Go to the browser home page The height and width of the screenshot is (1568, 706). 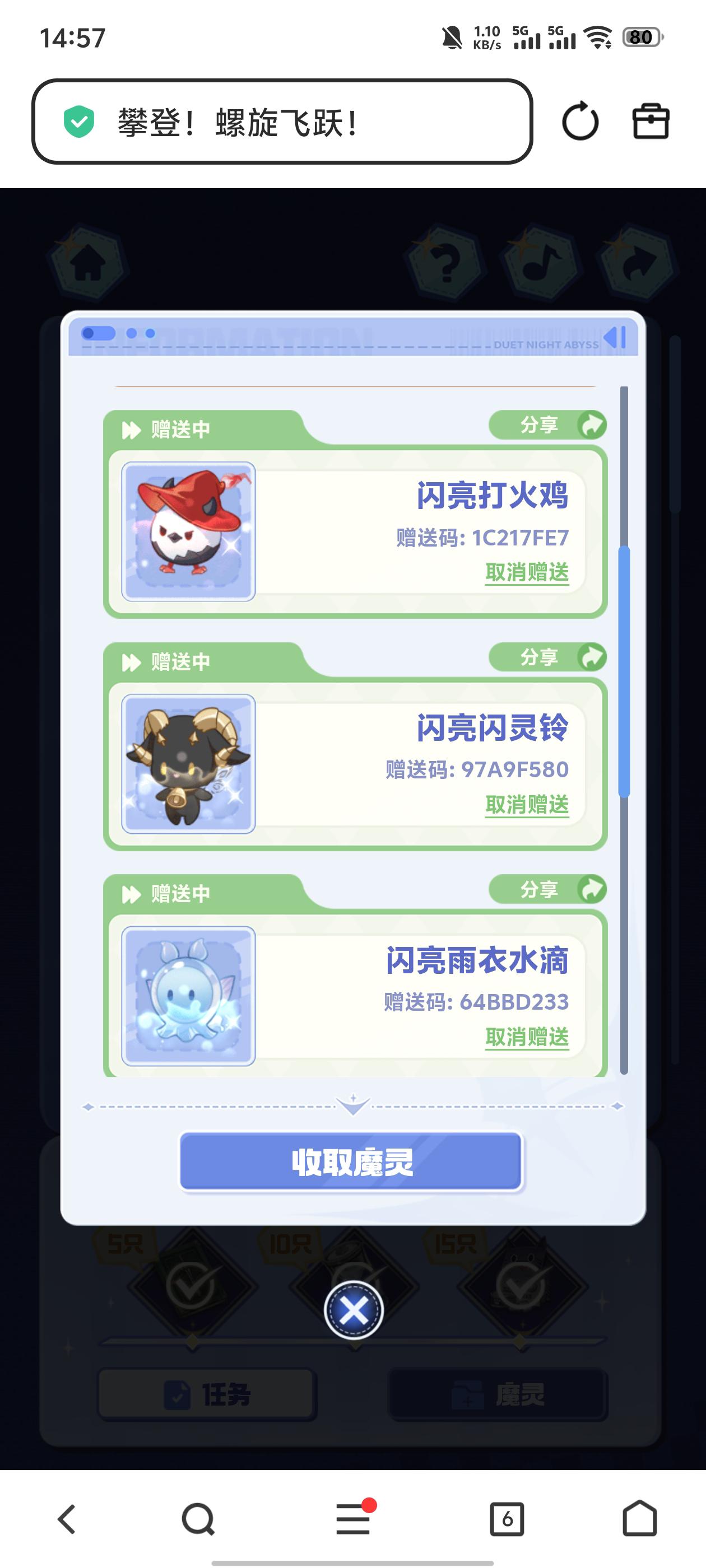tap(640, 1519)
